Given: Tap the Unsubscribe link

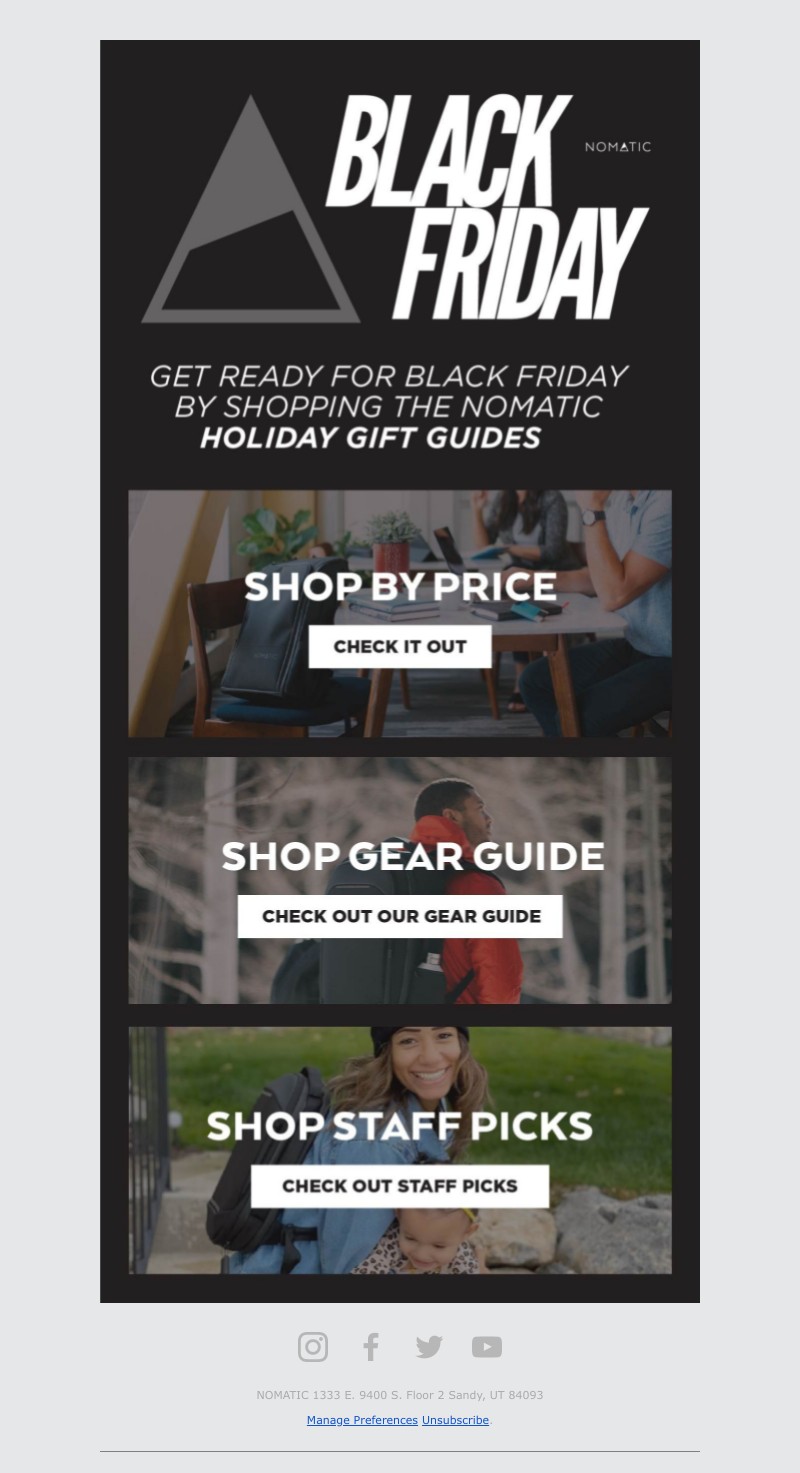Looking at the screenshot, I should (455, 1420).
